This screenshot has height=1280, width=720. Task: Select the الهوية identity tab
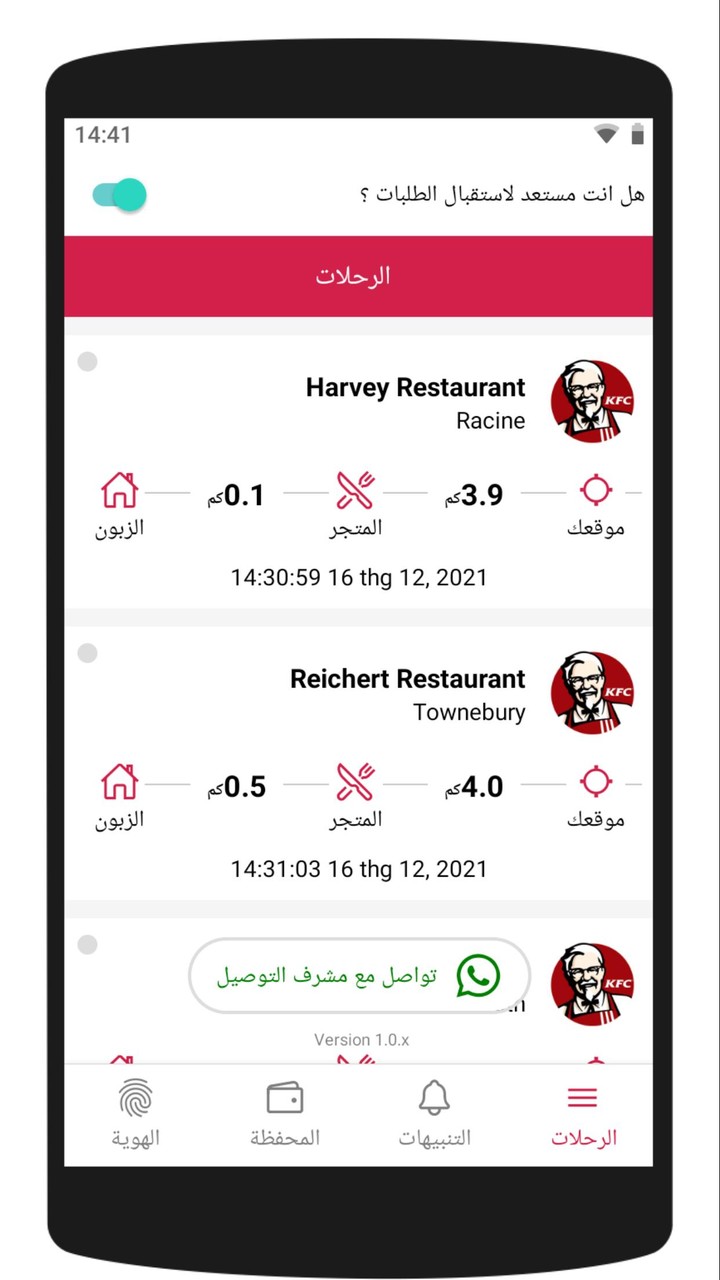pyautogui.click(x=135, y=1115)
